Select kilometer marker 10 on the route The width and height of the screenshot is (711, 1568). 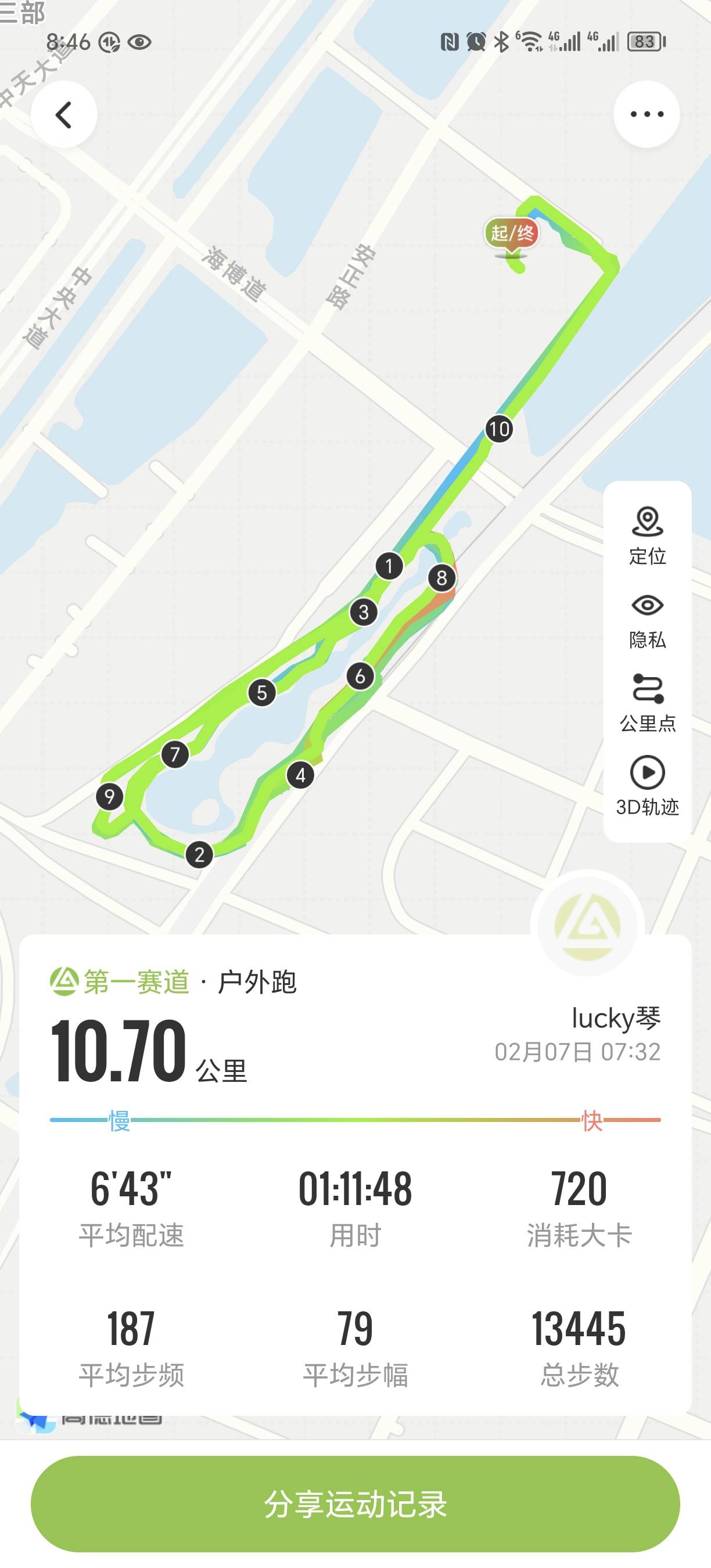[498, 430]
